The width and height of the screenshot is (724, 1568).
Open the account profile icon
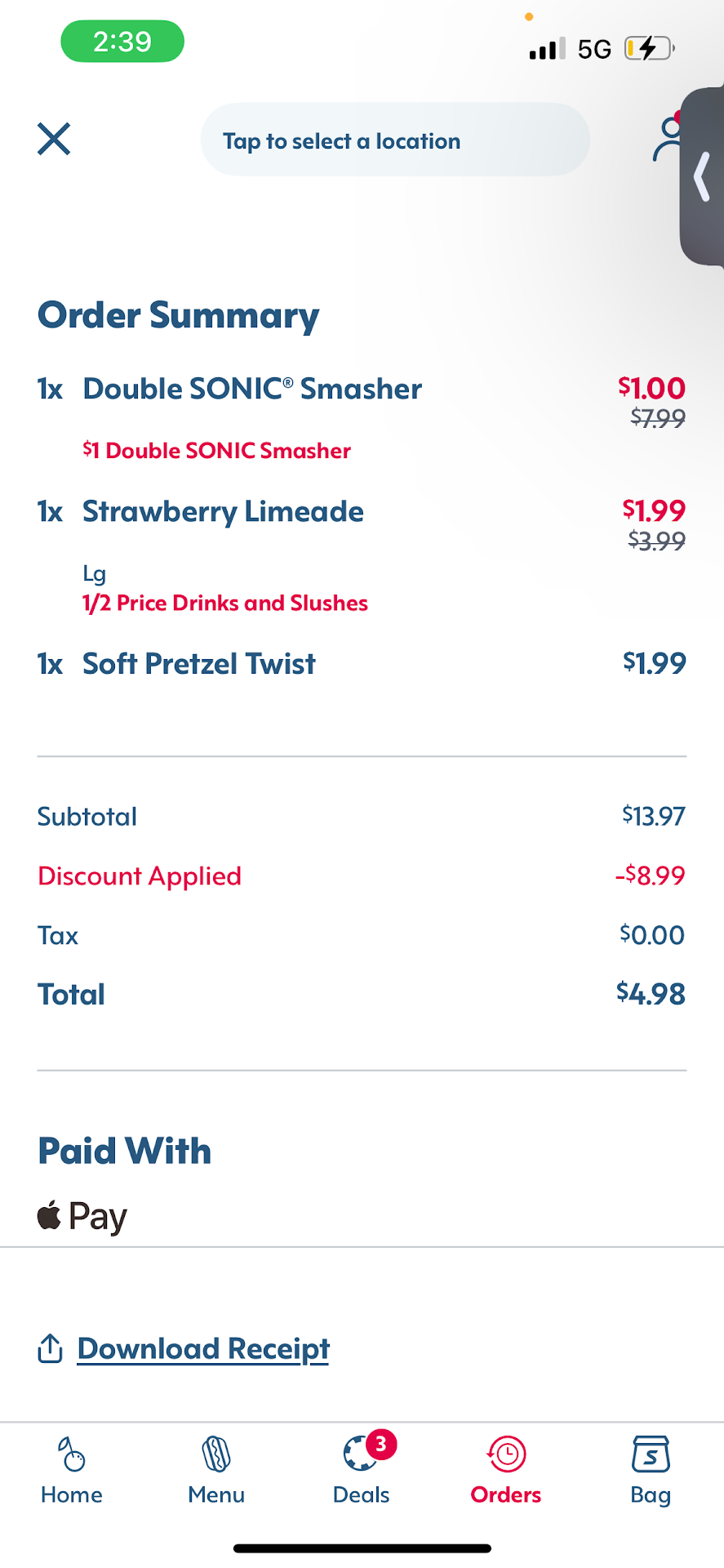[667, 140]
